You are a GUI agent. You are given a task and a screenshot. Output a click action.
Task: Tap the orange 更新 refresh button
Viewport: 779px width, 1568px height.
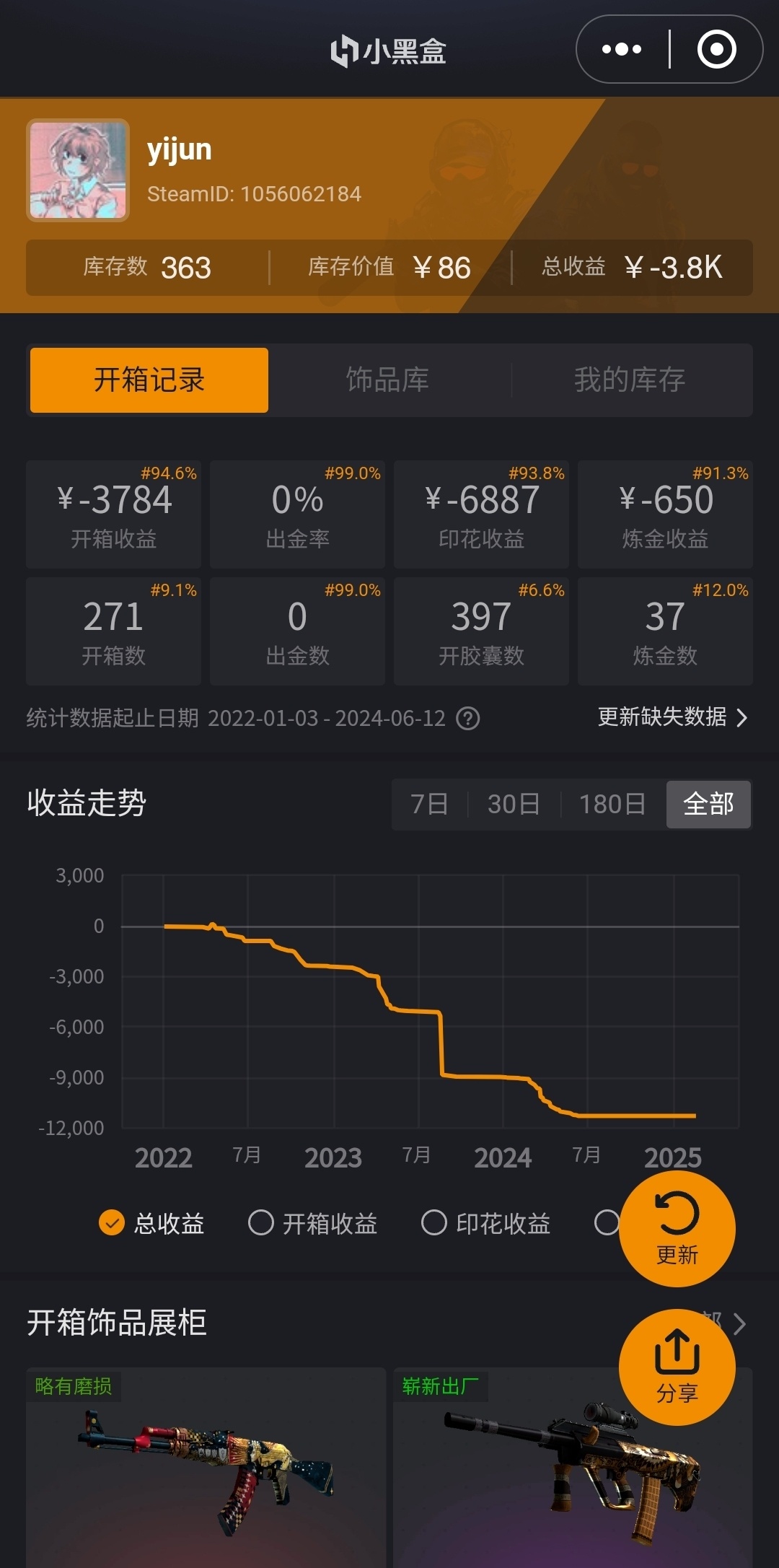(677, 1229)
